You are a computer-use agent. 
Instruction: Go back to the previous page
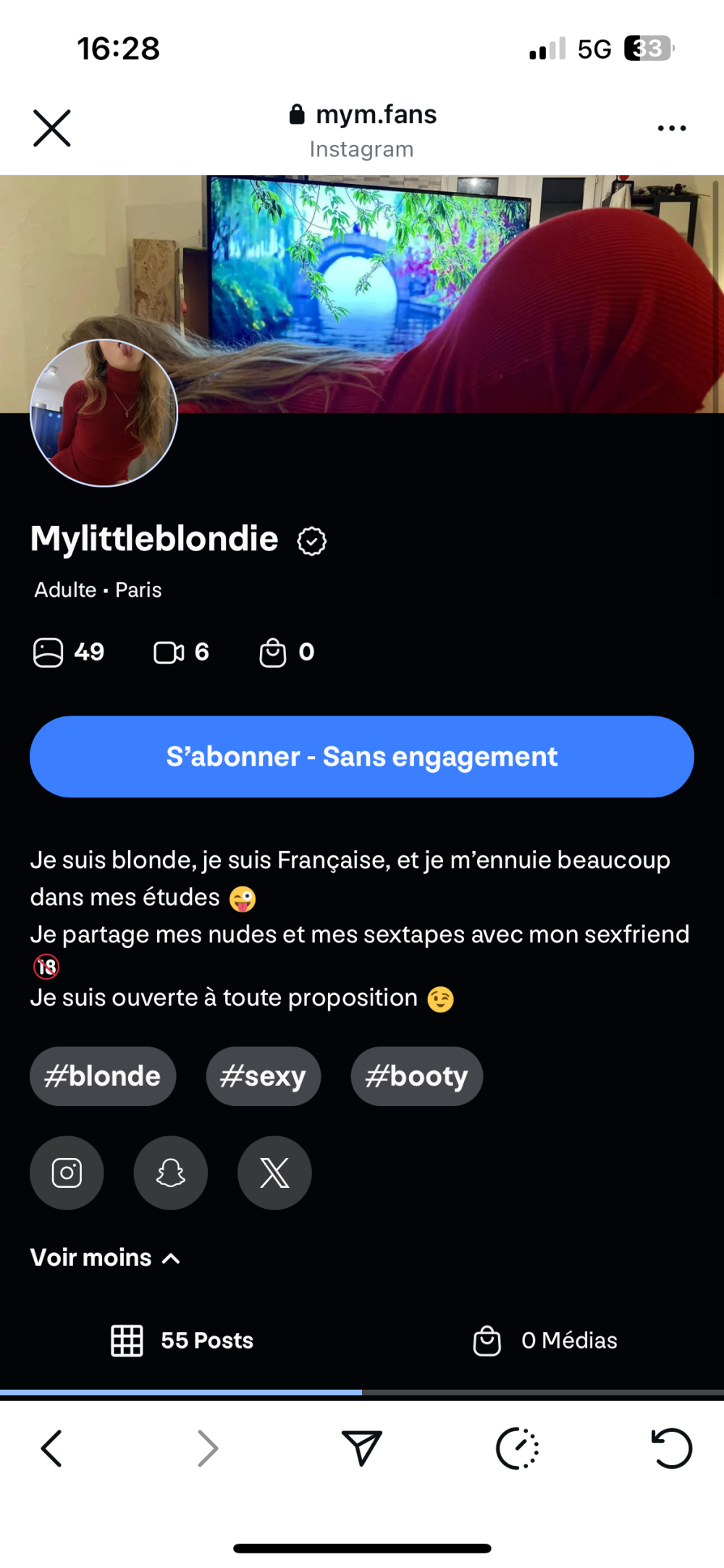click(x=51, y=1448)
